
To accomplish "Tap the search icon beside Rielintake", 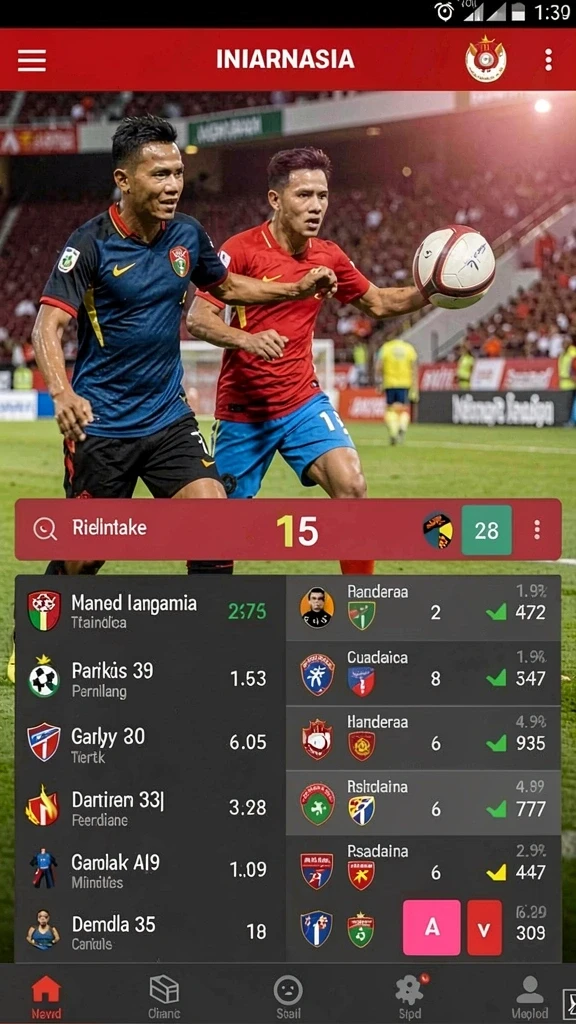I will tap(44, 528).
